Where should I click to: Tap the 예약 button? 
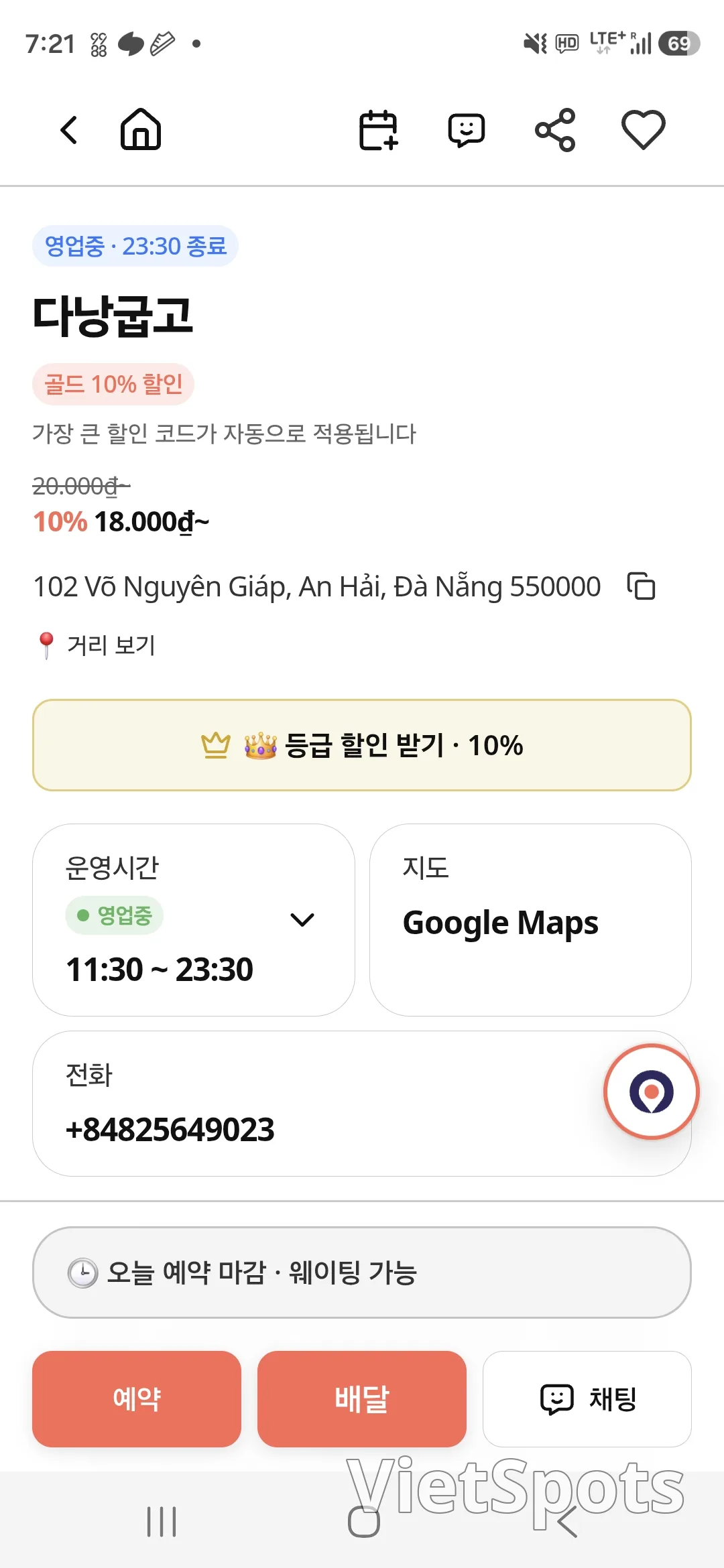pyautogui.click(x=137, y=1399)
